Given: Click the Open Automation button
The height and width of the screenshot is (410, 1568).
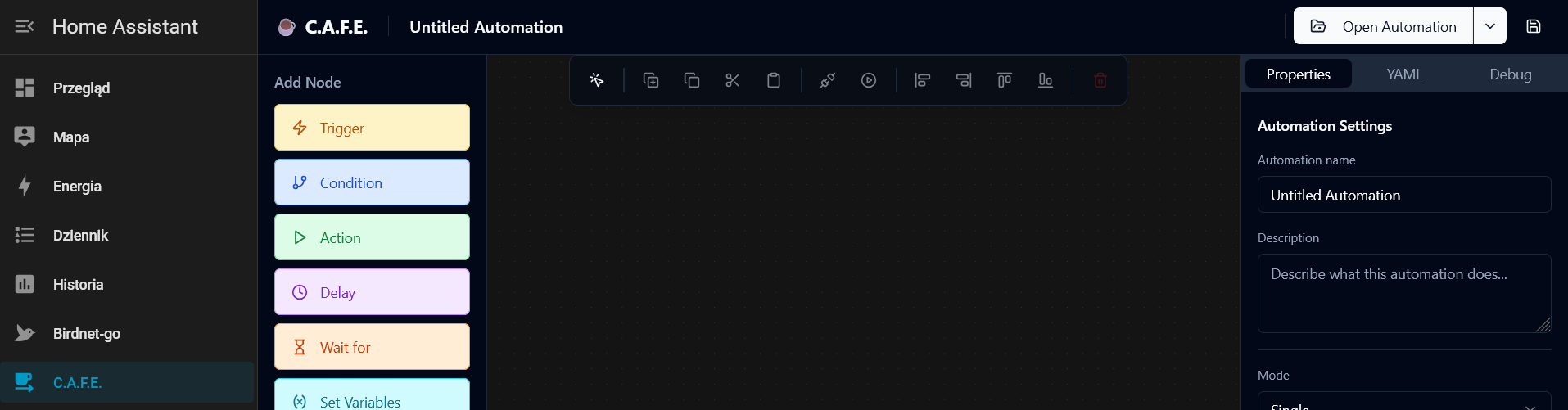Looking at the screenshot, I should pyautogui.click(x=1383, y=26).
